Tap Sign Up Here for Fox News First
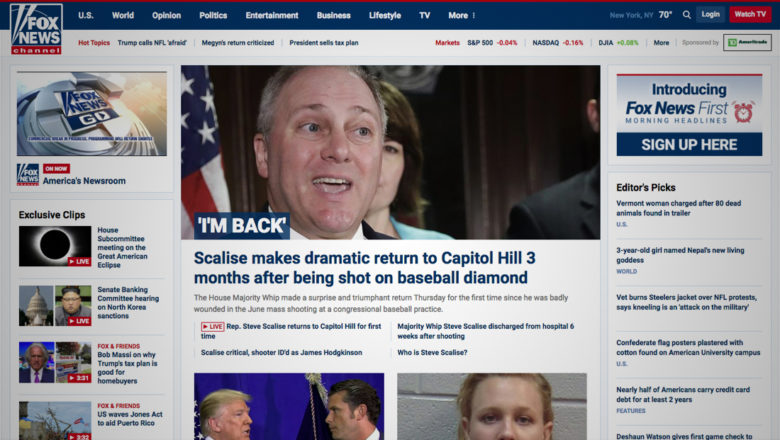The image size is (780, 440). tap(689, 144)
